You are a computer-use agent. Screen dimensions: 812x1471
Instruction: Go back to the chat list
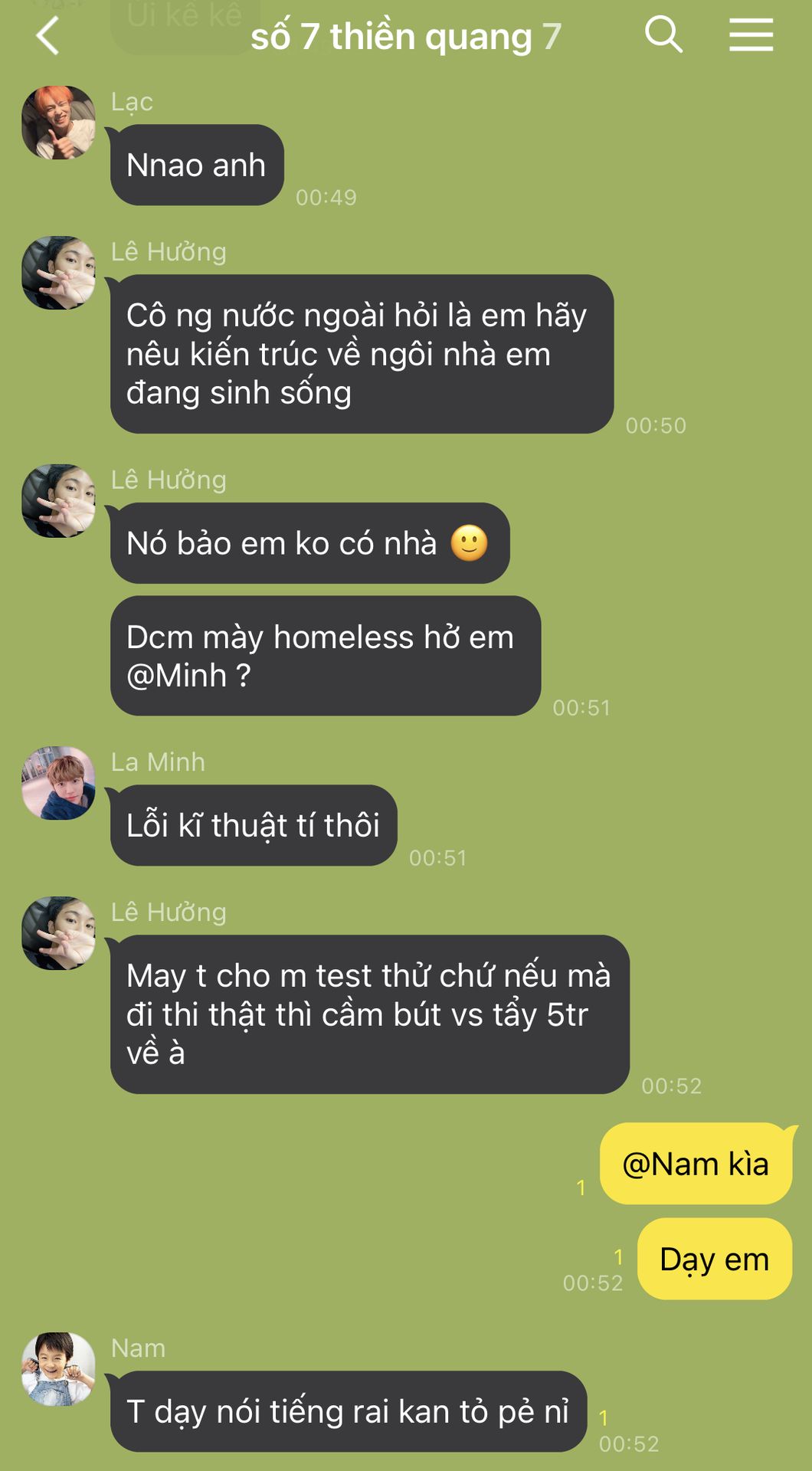(x=48, y=36)
